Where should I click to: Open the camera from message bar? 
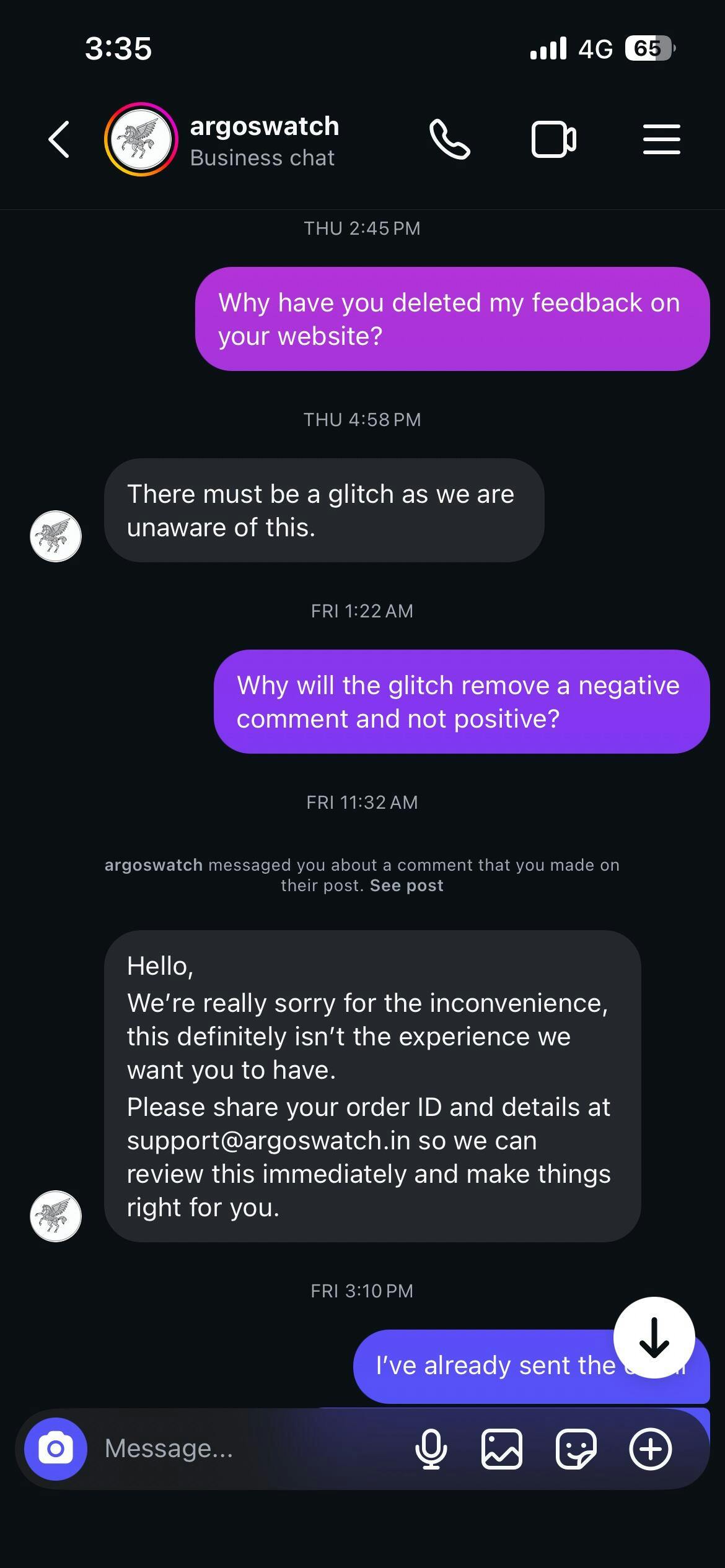[56, 1449]
